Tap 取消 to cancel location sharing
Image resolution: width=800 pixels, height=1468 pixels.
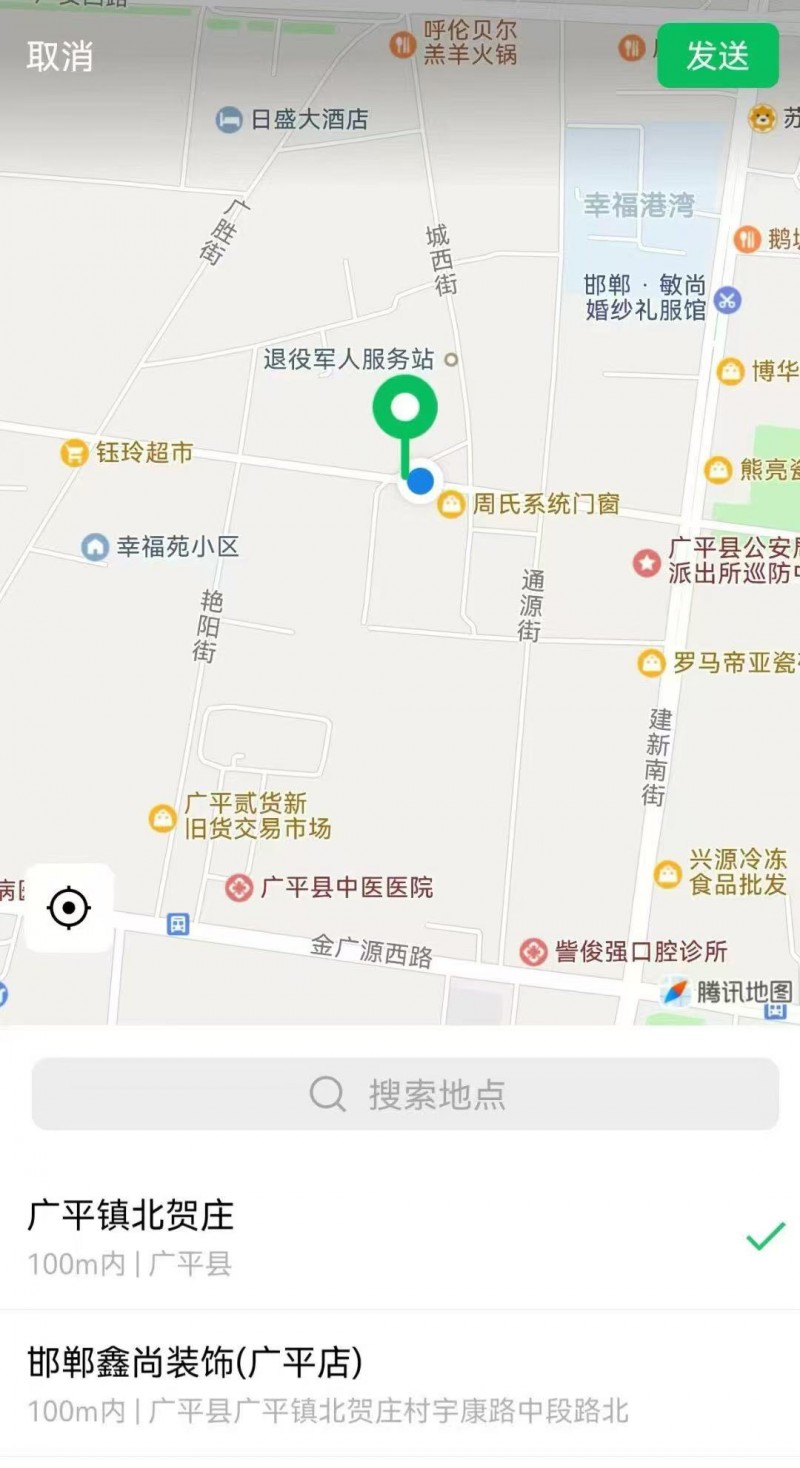[60, 56]
